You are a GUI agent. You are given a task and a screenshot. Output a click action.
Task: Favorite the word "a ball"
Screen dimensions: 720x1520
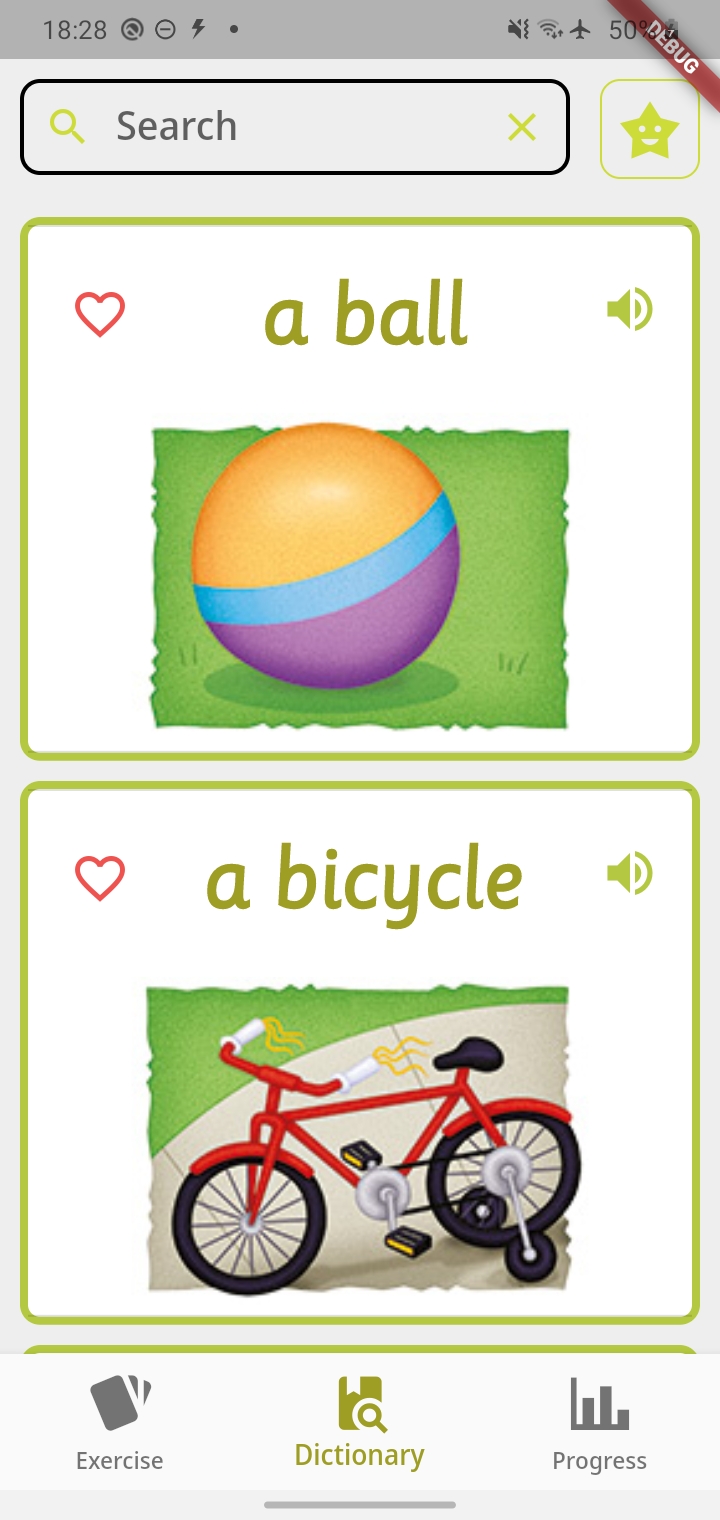100,314
